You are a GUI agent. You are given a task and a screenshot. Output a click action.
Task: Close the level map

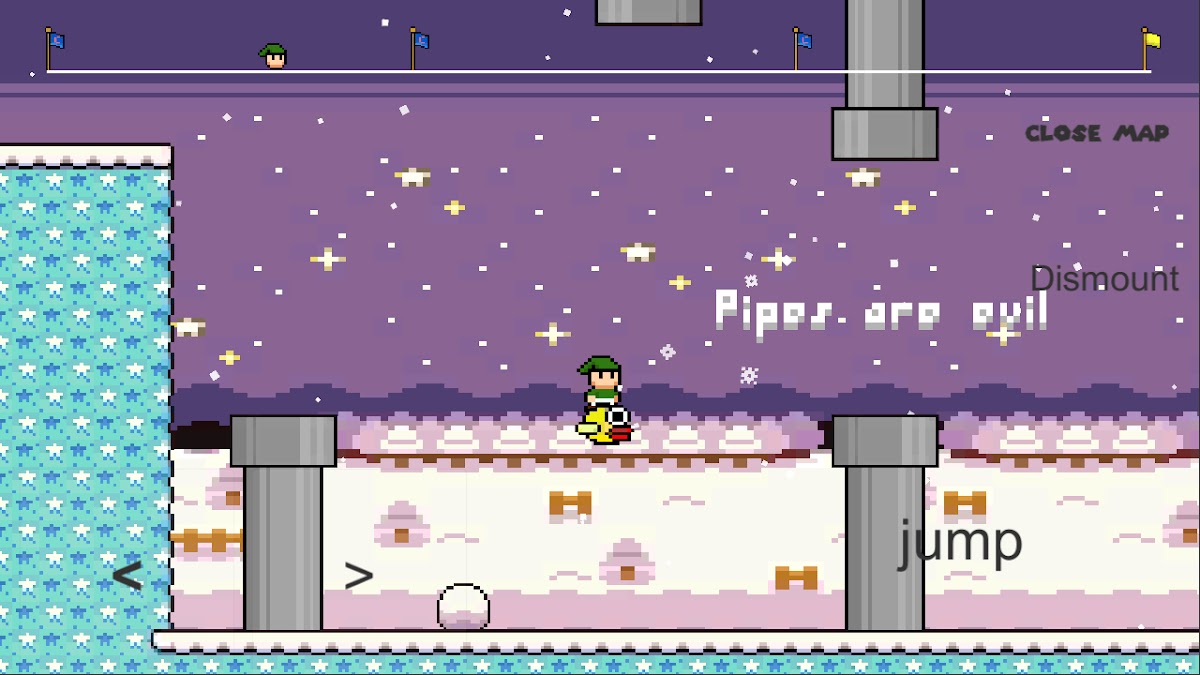click(x=1097, y=133)
